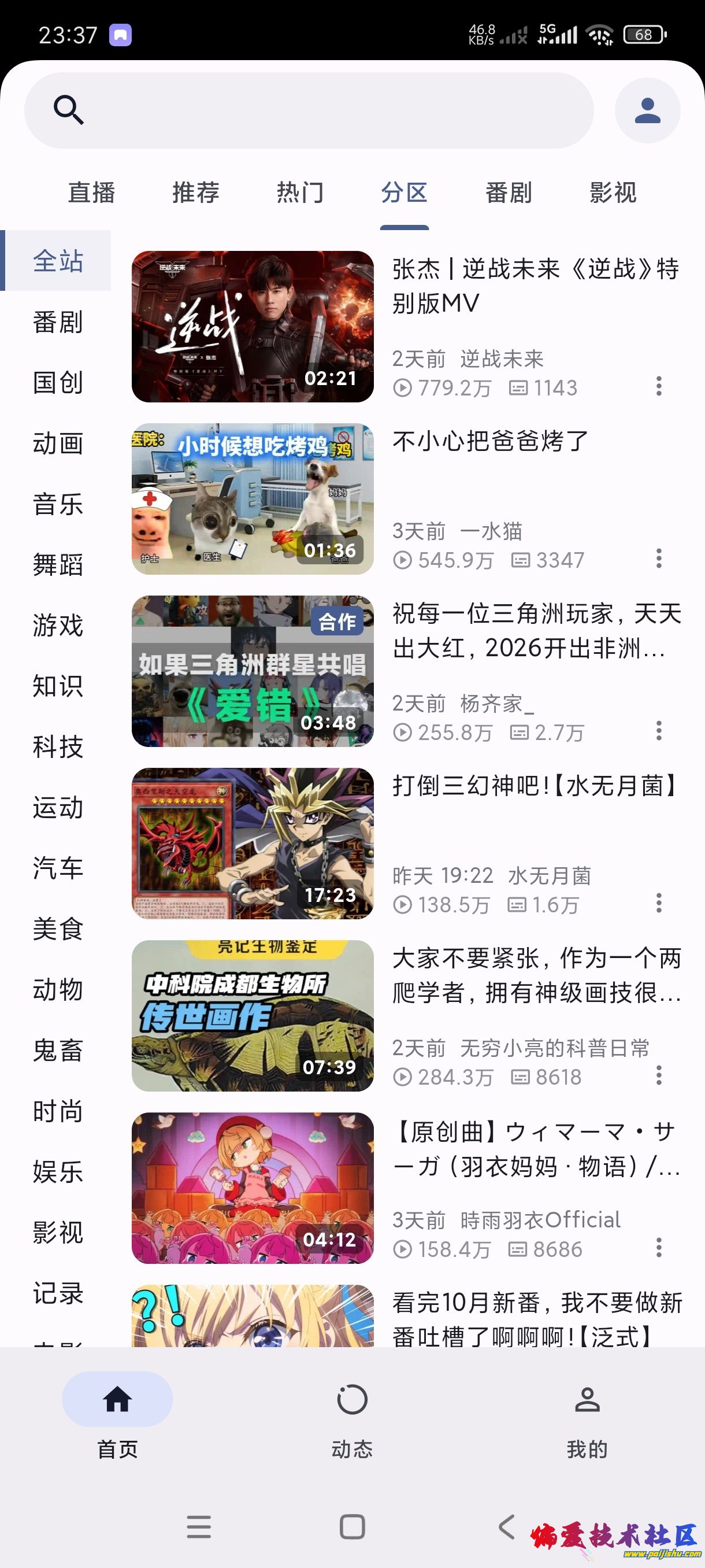Open more options for the 三角洲玩家 video

pos(658,731)
